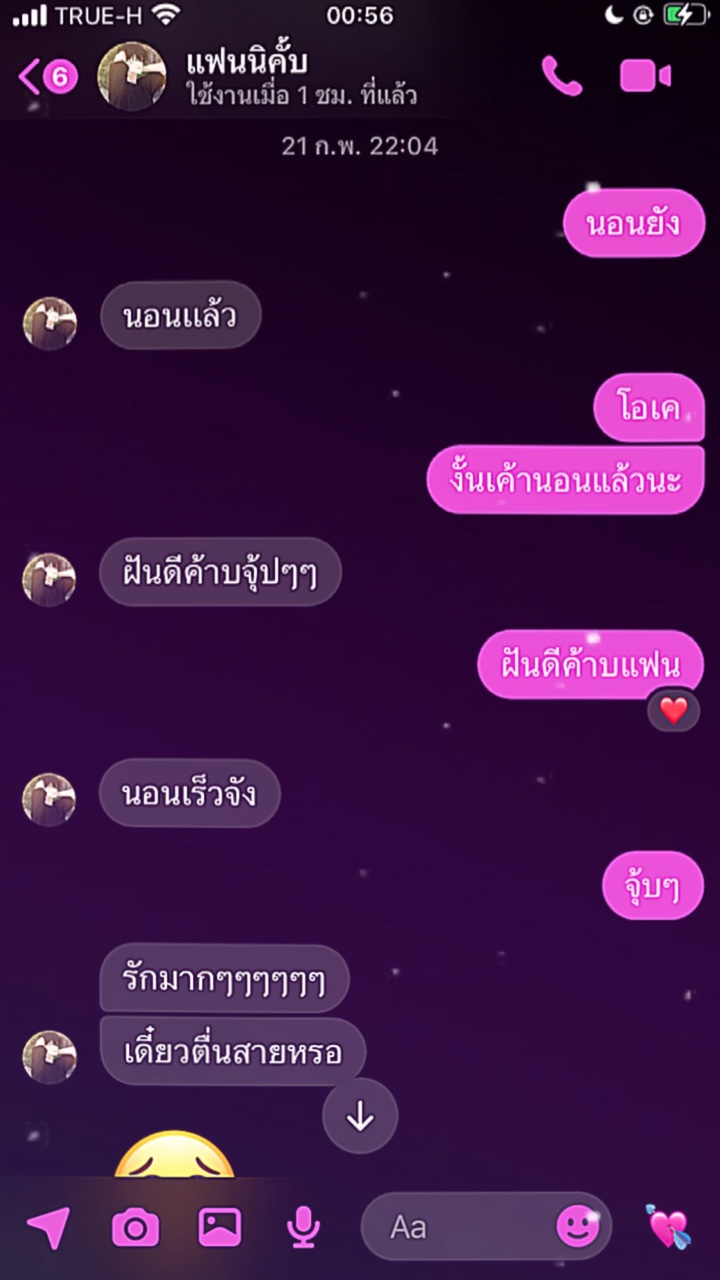
Task: Record a voice message
Action: (302, 1227)
